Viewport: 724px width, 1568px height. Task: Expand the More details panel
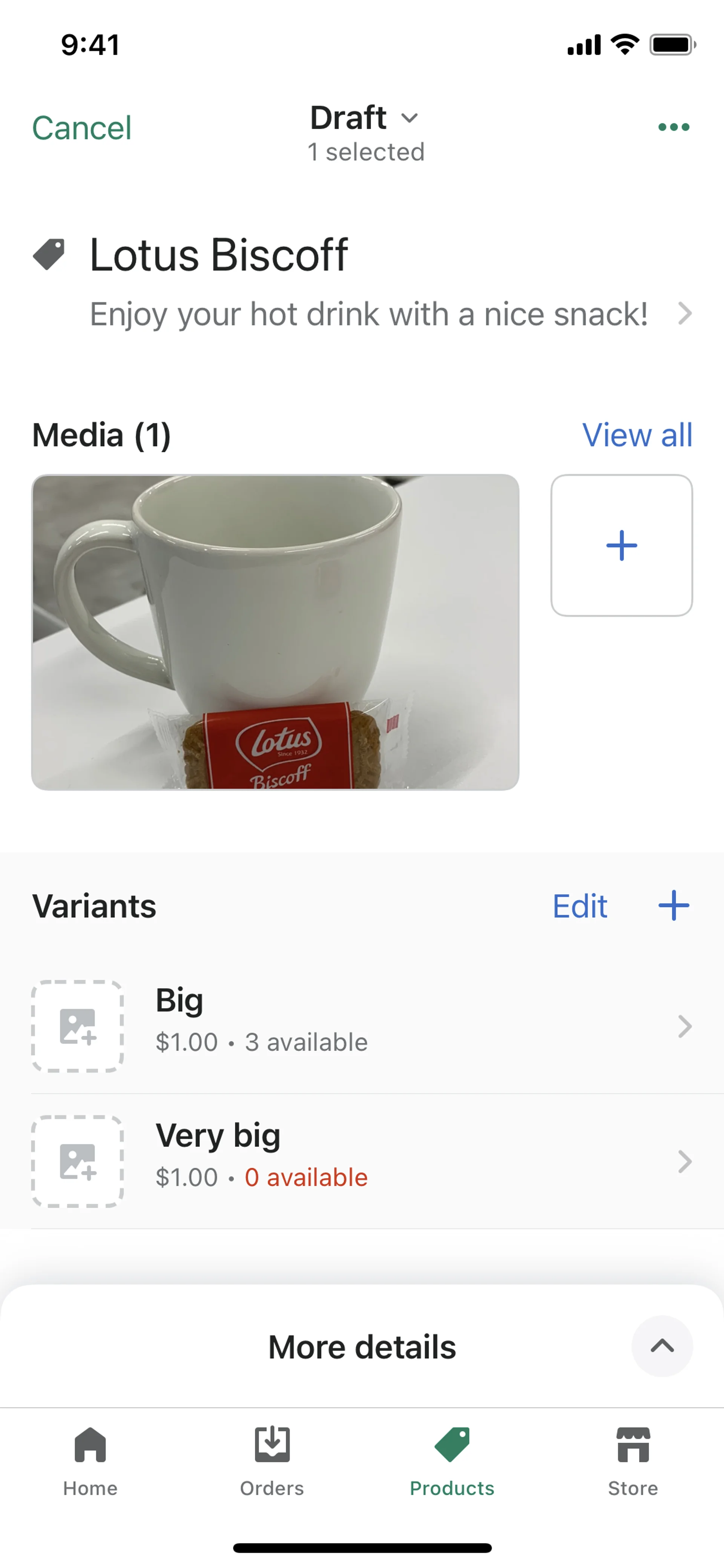662,1347
